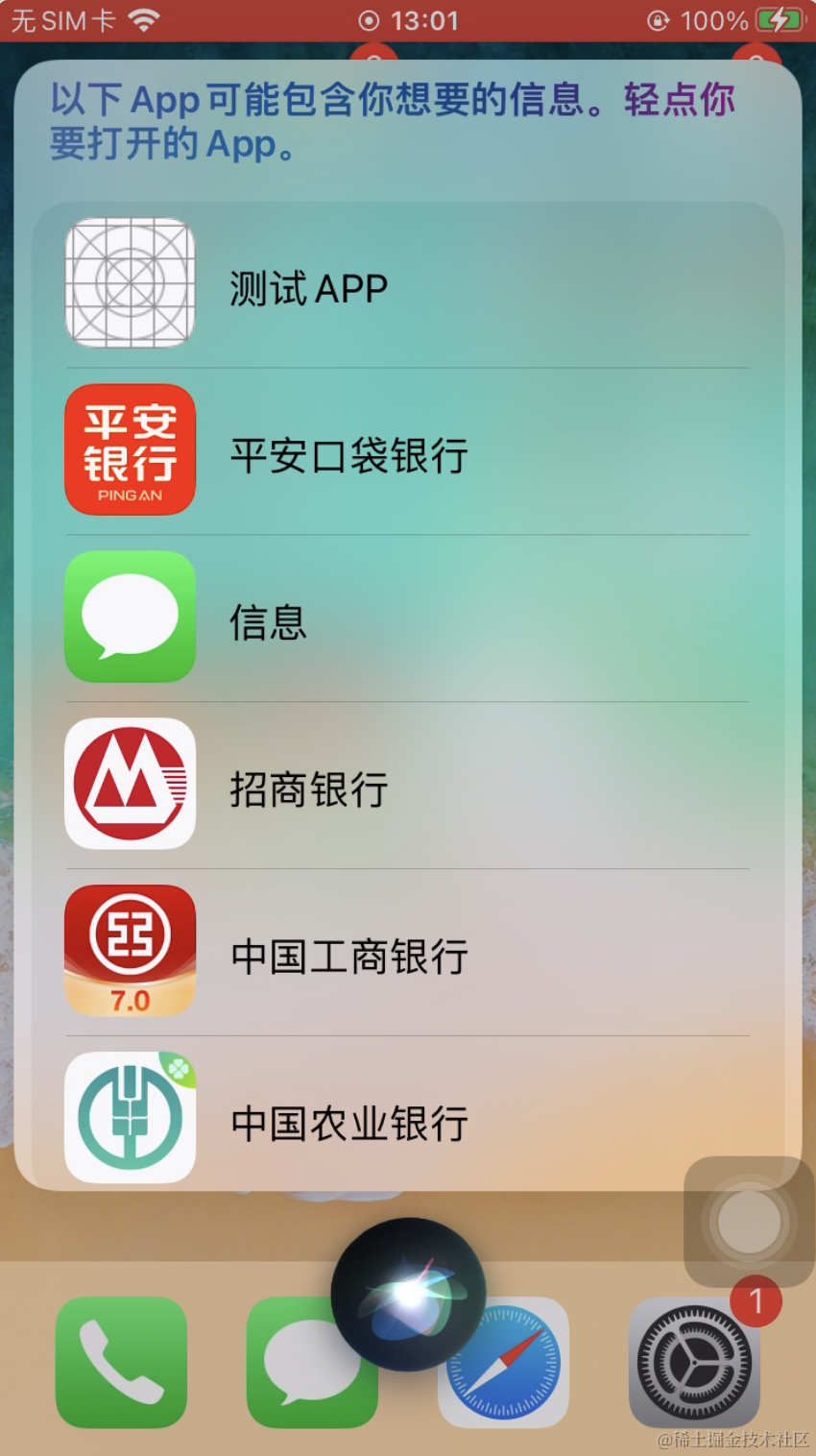Tap the Siri orb to speak again
The height and width of the screenshot is (1456, 816).
tap(408, 1293)
